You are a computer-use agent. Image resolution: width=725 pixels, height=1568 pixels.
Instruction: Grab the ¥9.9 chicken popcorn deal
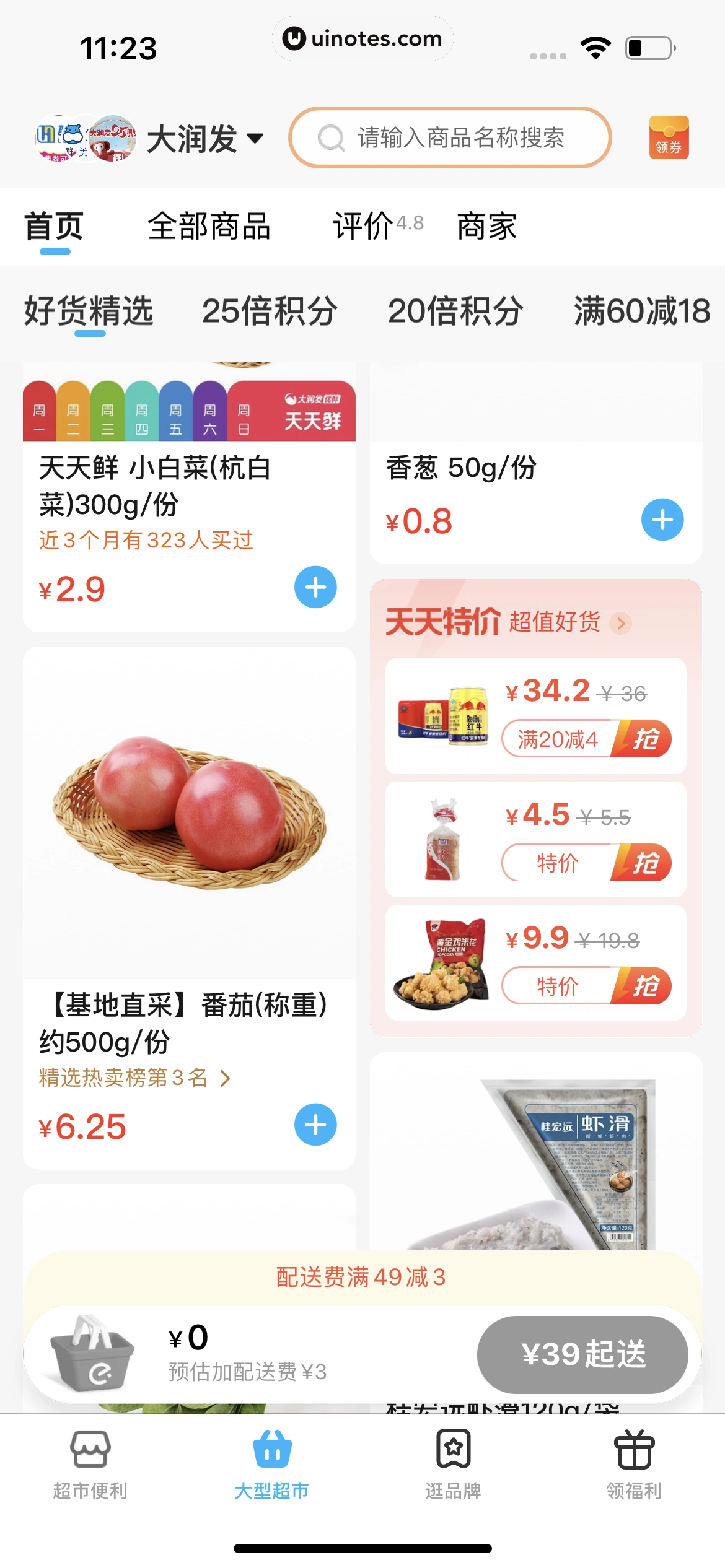coord(643,985)
